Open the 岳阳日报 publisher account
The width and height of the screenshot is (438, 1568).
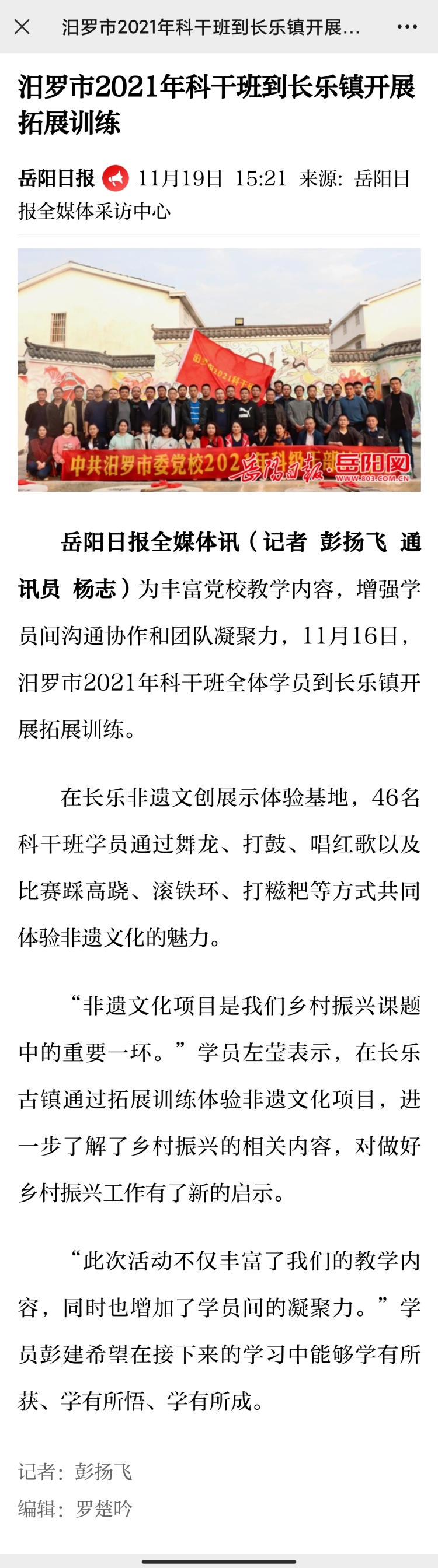(57, 178)
